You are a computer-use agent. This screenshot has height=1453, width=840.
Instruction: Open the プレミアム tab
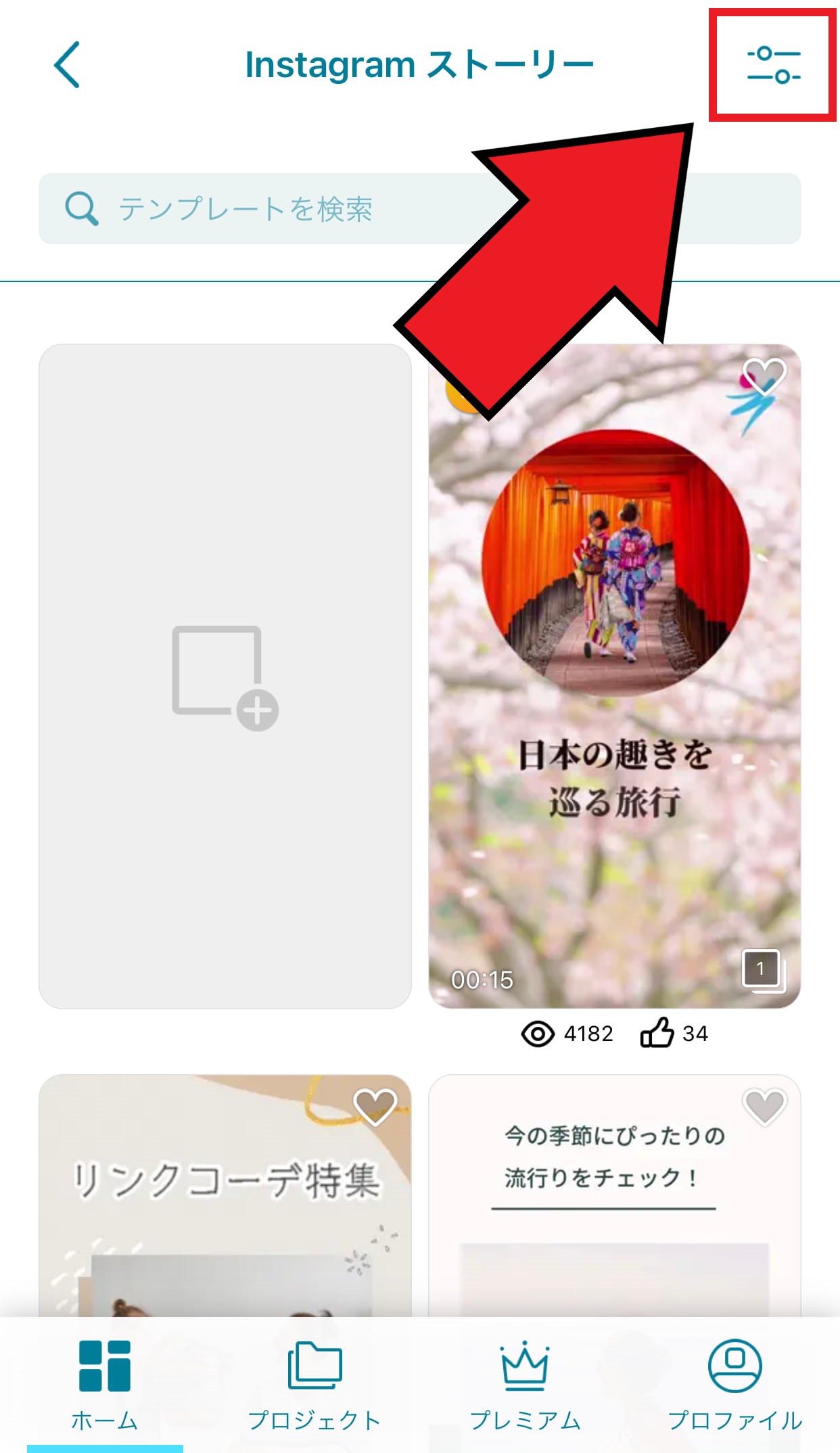click(x=525, y=1385)
